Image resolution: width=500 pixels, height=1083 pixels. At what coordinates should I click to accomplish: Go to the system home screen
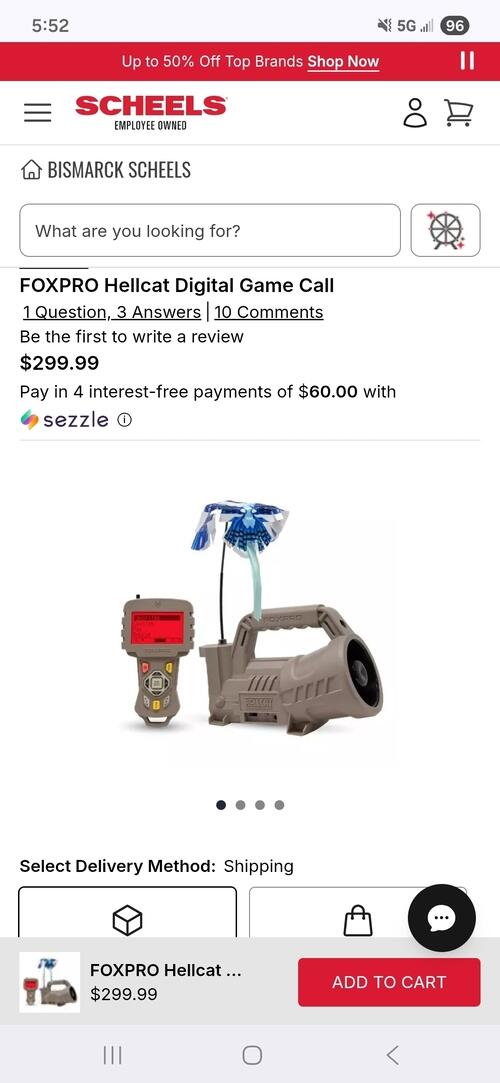252,1055
